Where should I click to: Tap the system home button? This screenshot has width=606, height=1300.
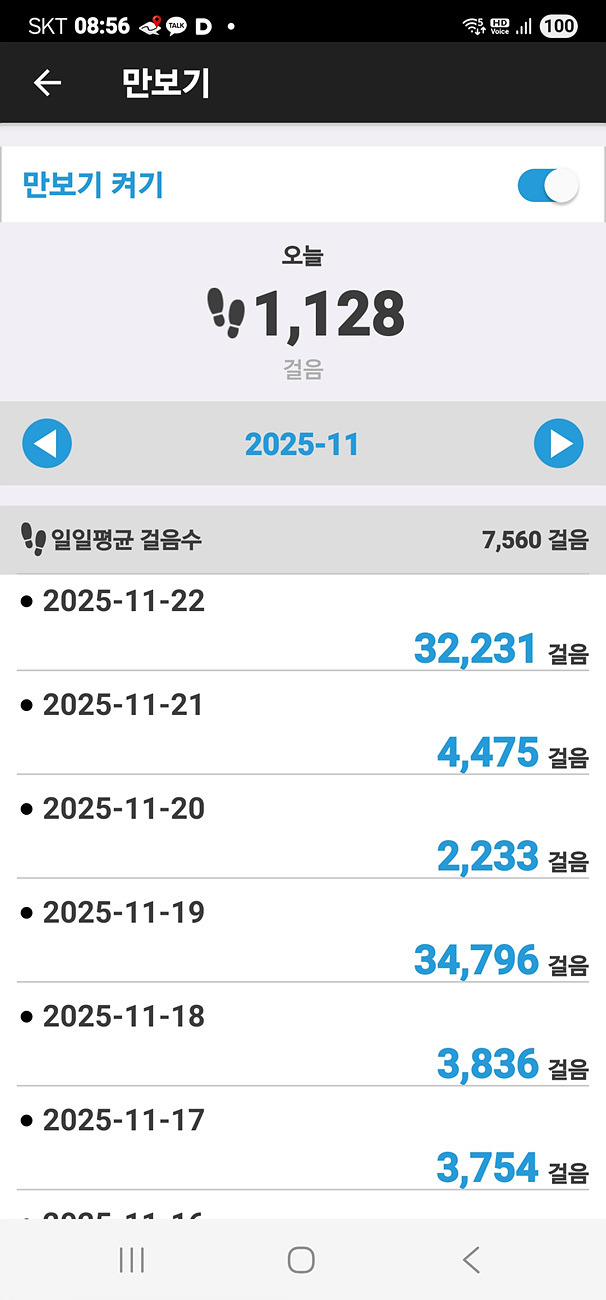coord(301,1260)
